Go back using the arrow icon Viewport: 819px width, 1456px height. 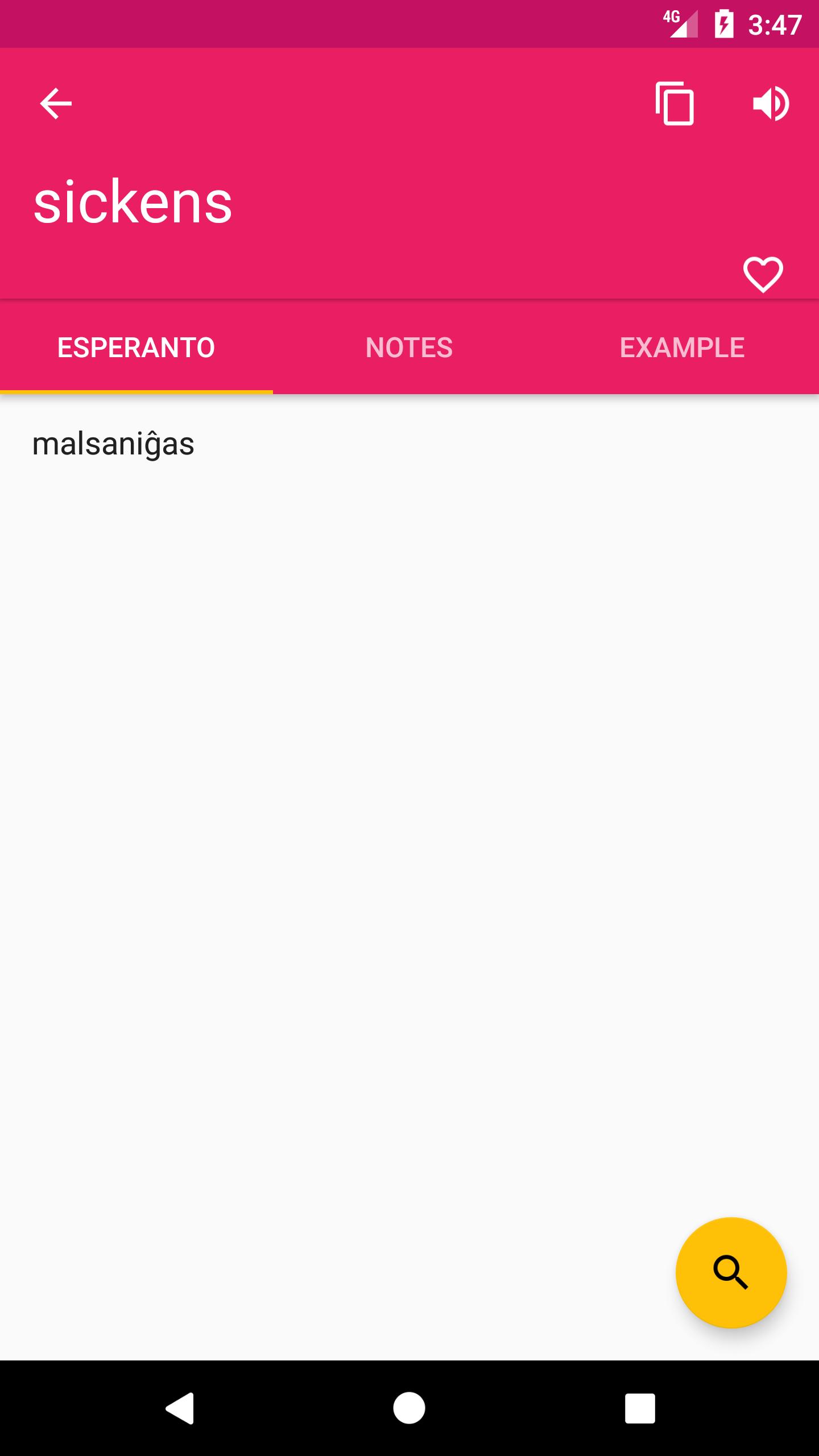coord(56,104)
